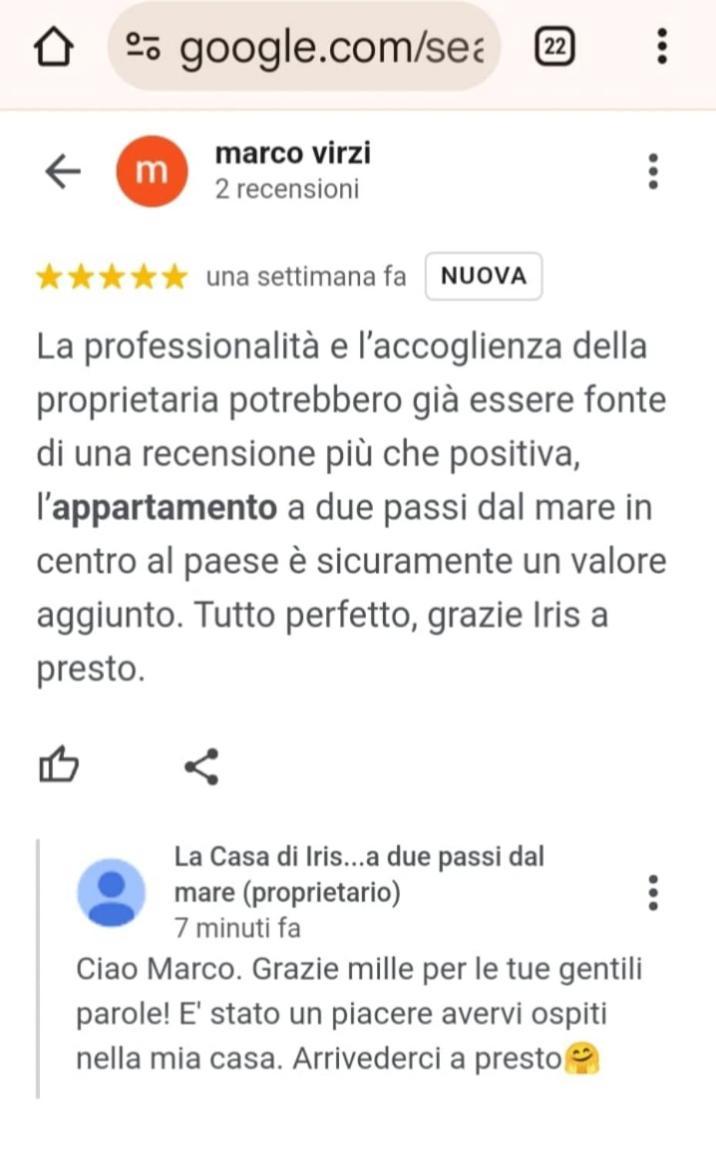Open options for the owner's reply

click(653, 892)
